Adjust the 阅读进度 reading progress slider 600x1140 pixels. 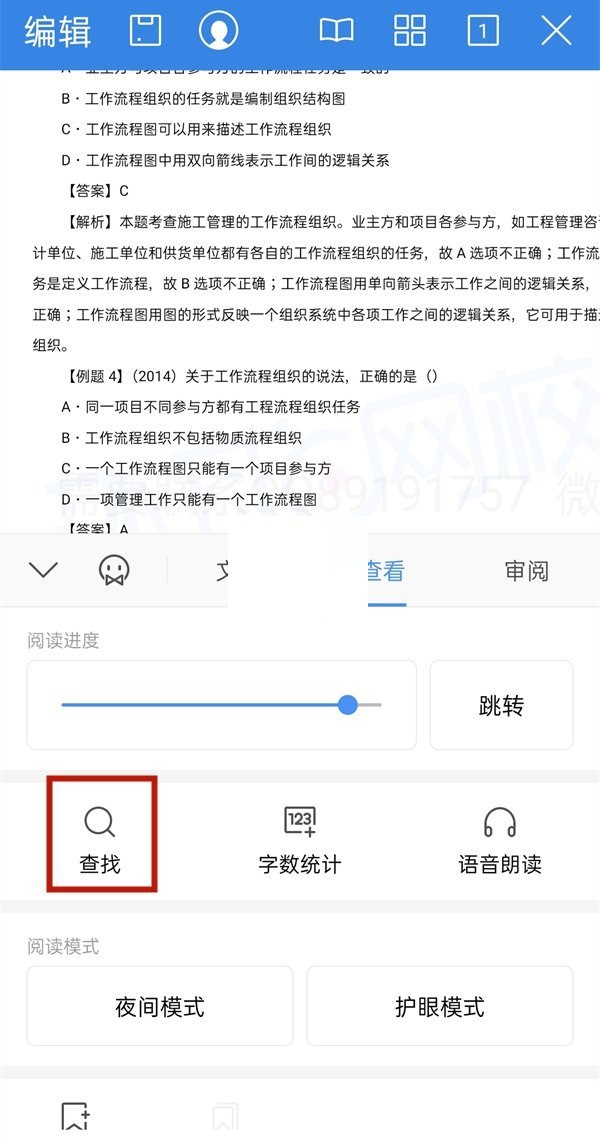[348, 705]
